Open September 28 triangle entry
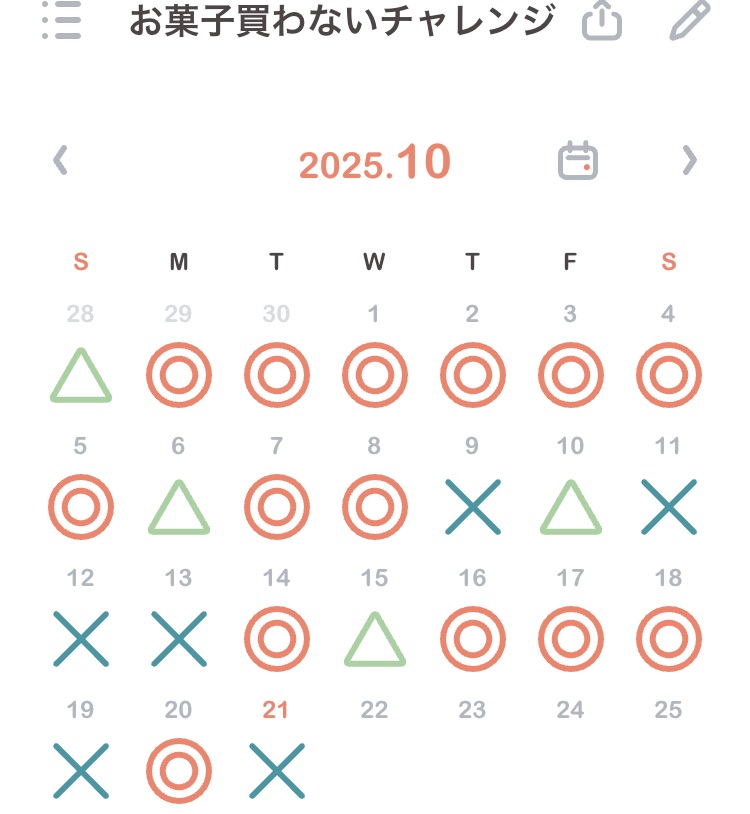The image size is (750, 814). coord(80,376)
